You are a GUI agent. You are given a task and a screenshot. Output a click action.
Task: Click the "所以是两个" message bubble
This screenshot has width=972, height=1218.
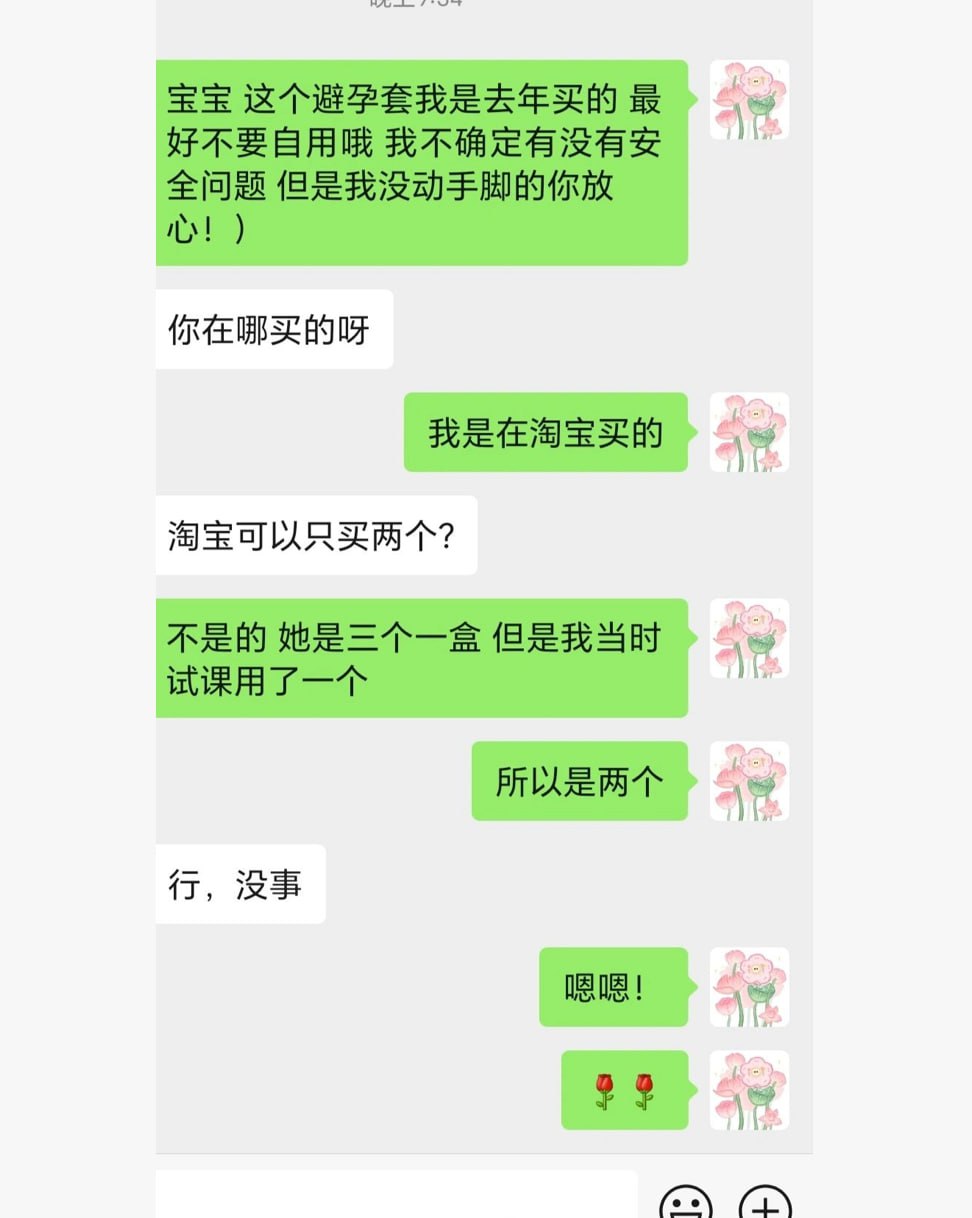pyautogui.click(x=579, y=781)
